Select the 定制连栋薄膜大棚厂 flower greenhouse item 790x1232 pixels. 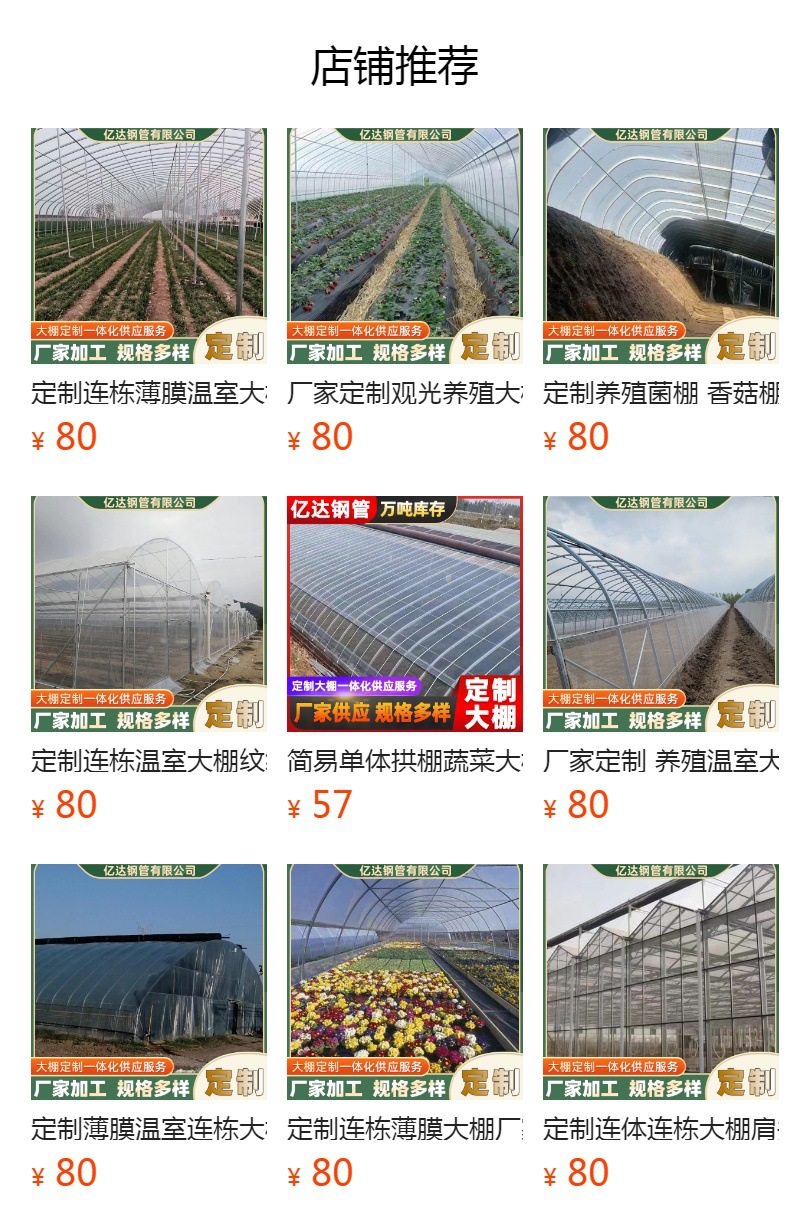(405, 1027)
